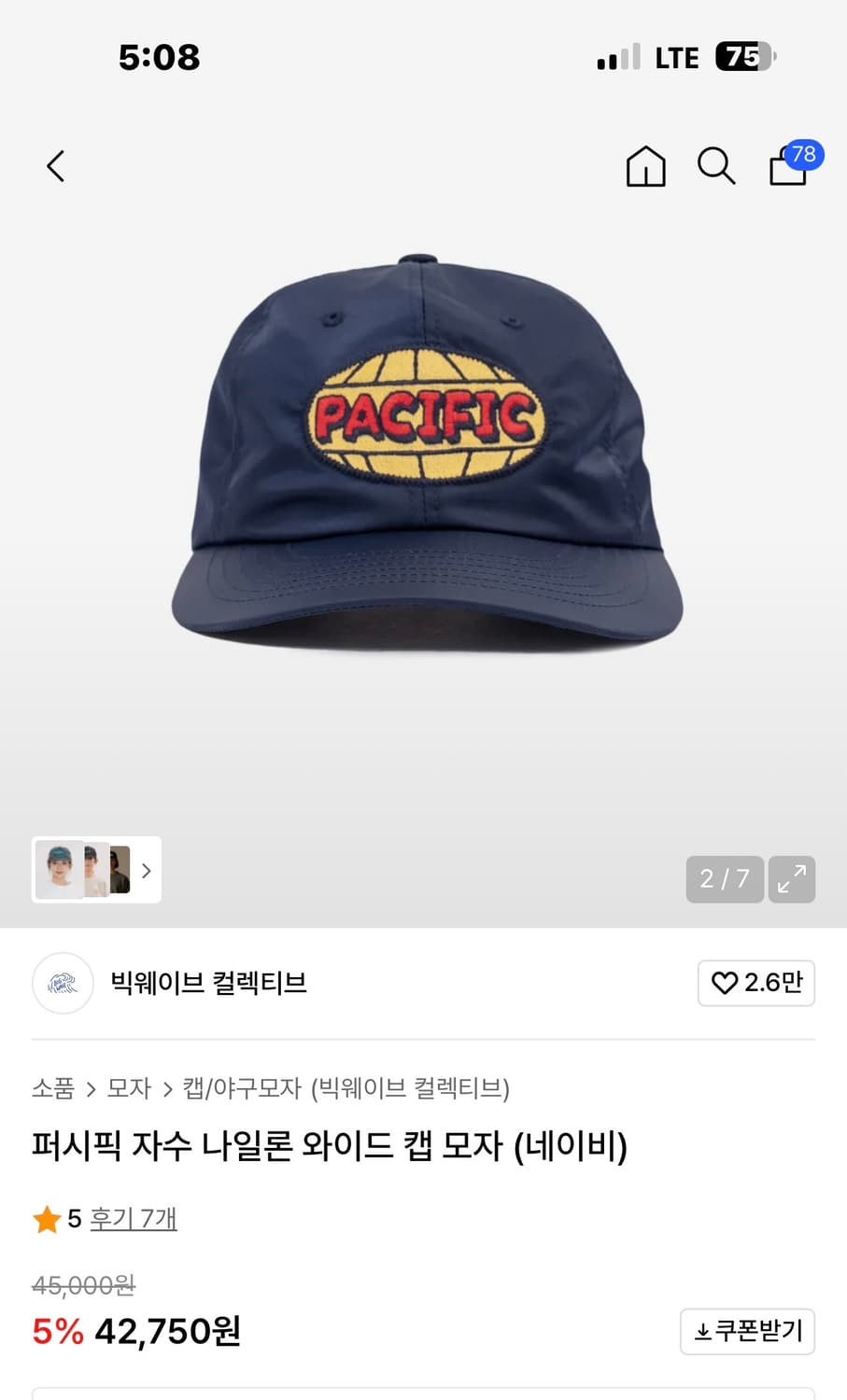Open the shopping bag with 78 items
The width and height of the screenshot is (847, 1400).
click(x=787, y=170)
